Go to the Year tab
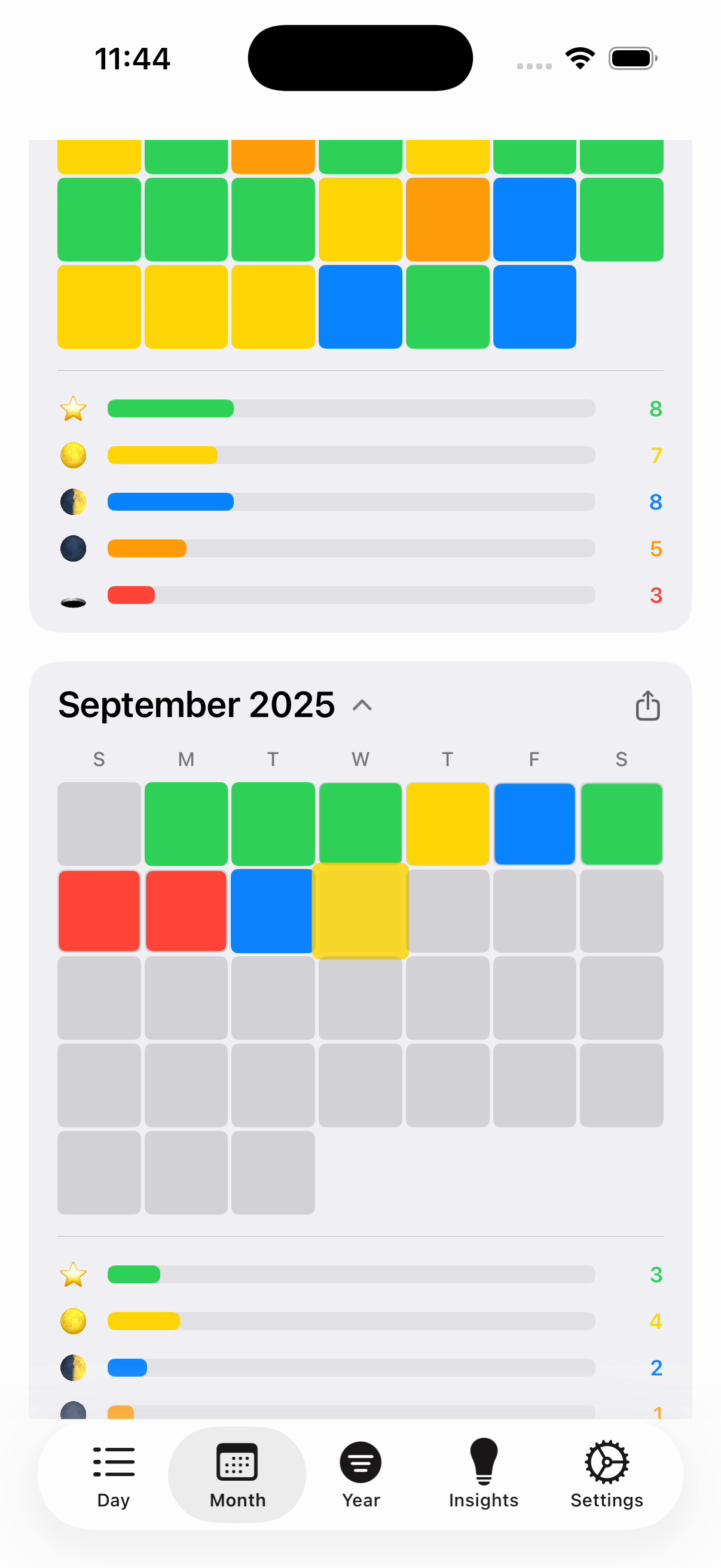721x1568 pixels. (361, 1474)
